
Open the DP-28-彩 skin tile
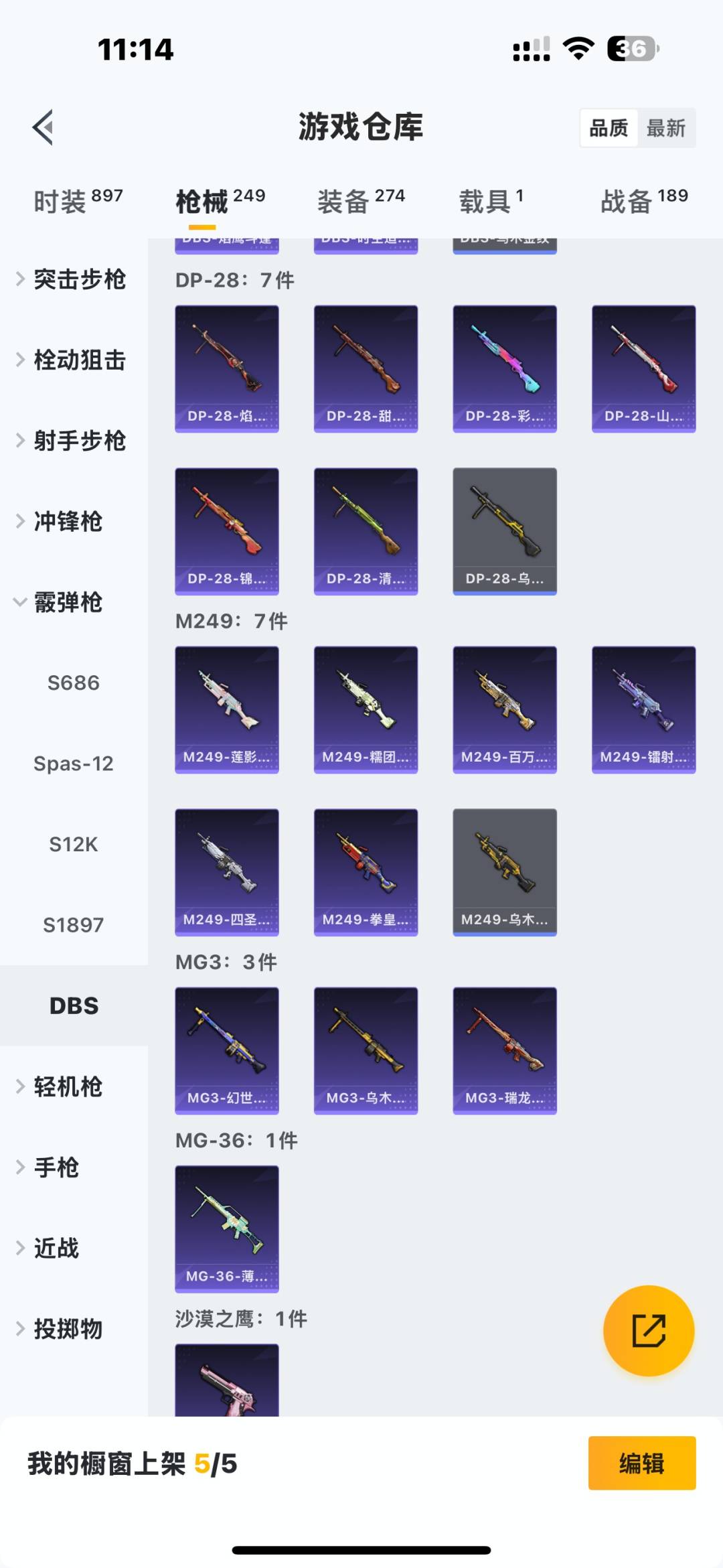[505, 369]
